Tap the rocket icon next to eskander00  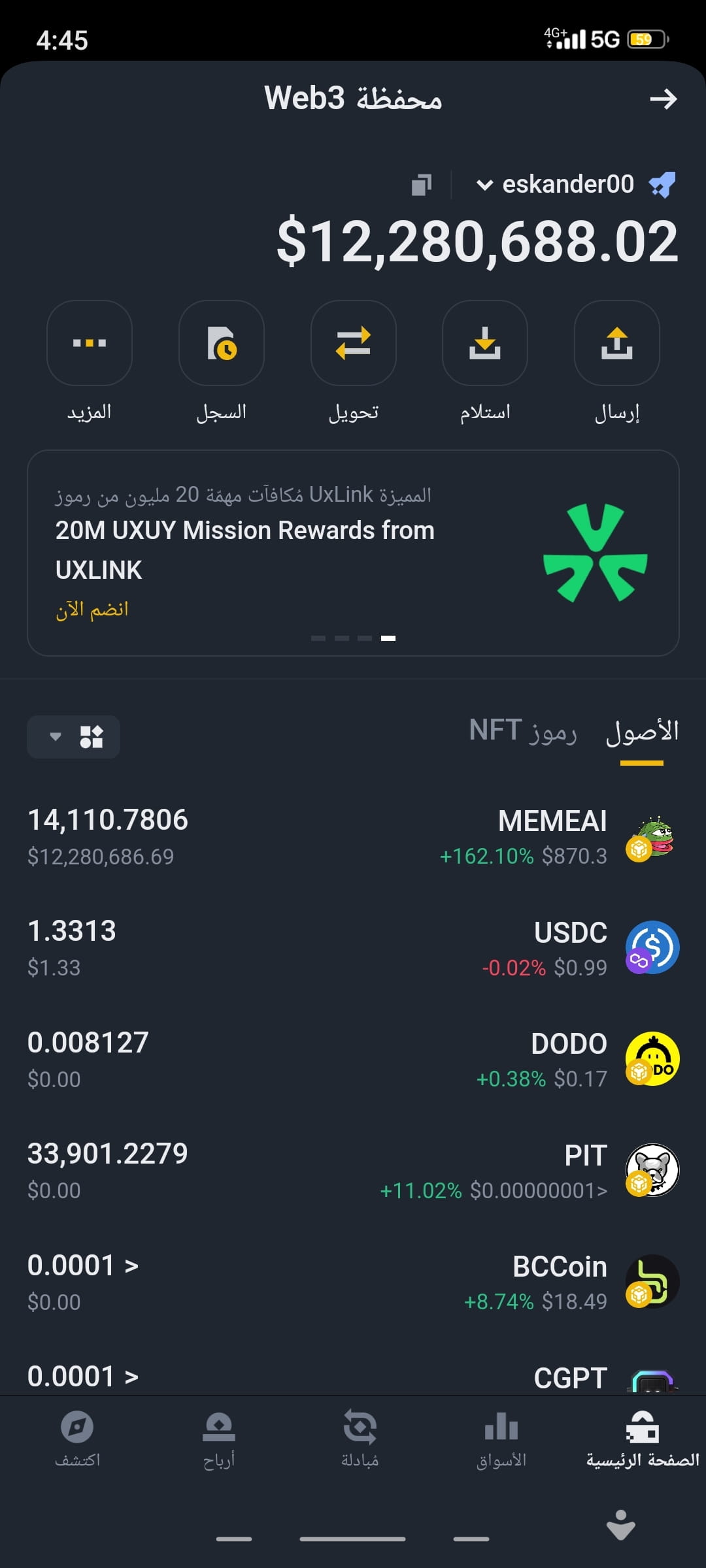pyautogui.click(x=664, y=184)
